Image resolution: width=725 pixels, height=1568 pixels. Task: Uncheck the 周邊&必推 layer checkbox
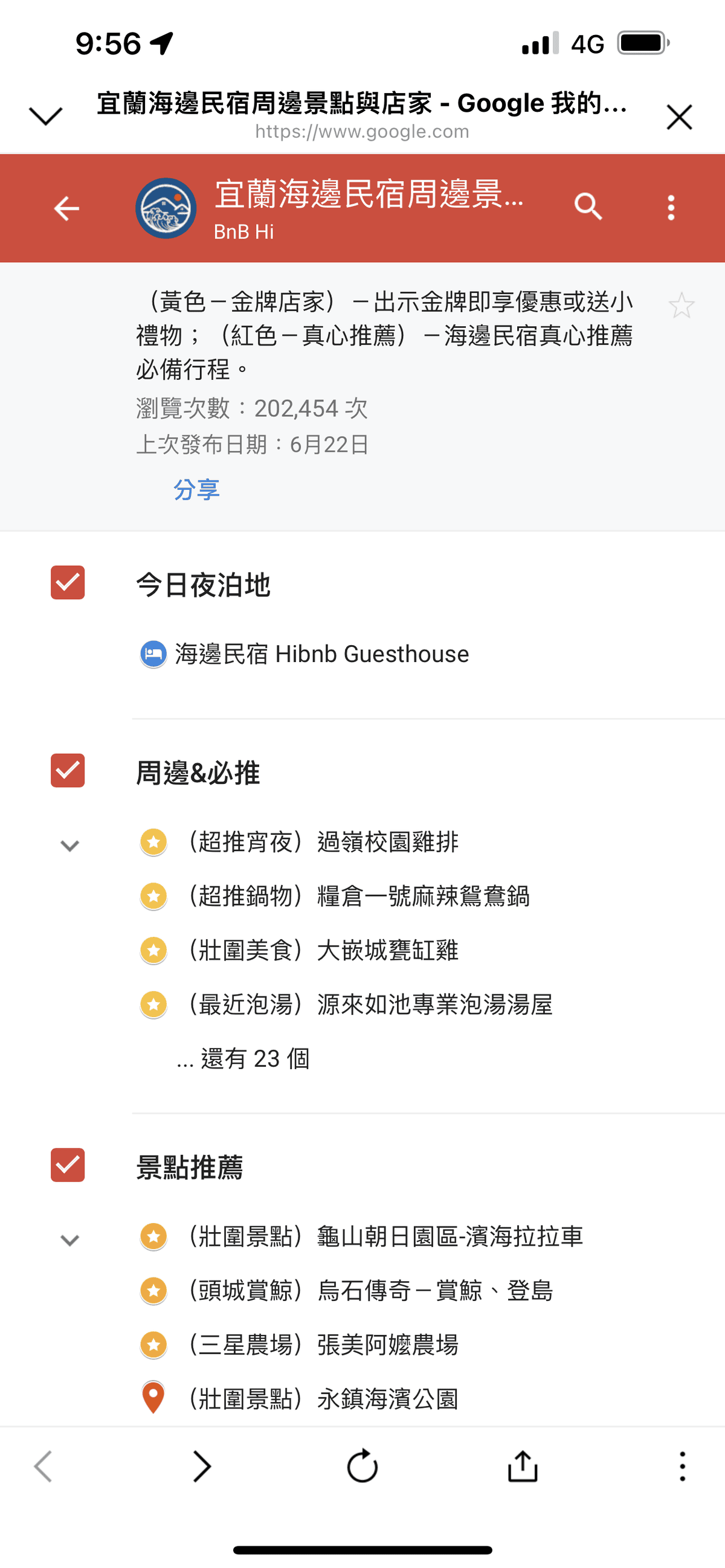click(x=68, y=771)
